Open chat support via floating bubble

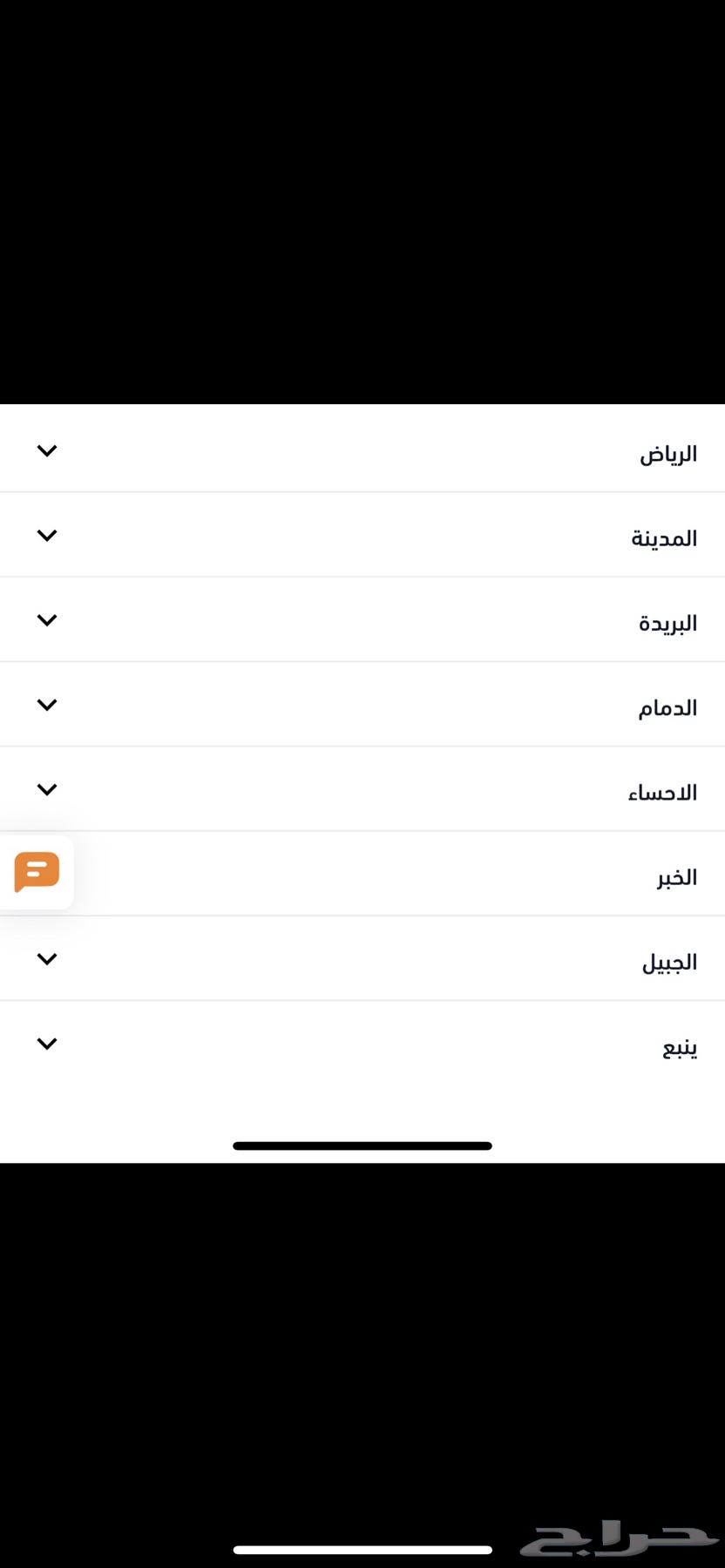[36, 872]
